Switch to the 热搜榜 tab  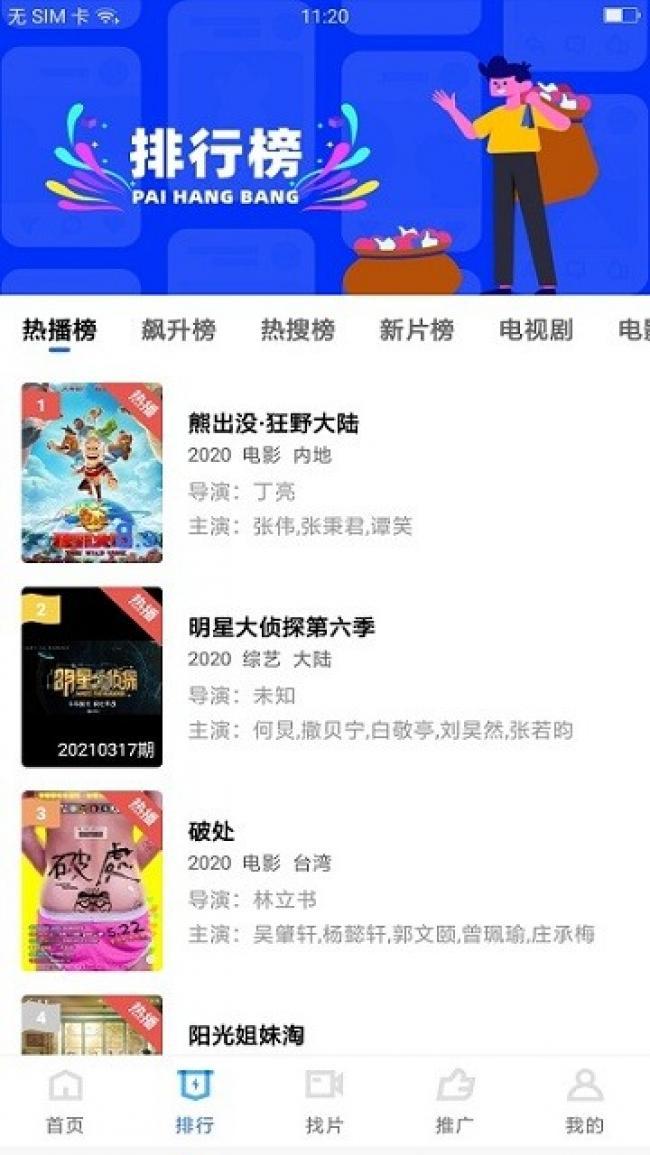click(298, 330)
